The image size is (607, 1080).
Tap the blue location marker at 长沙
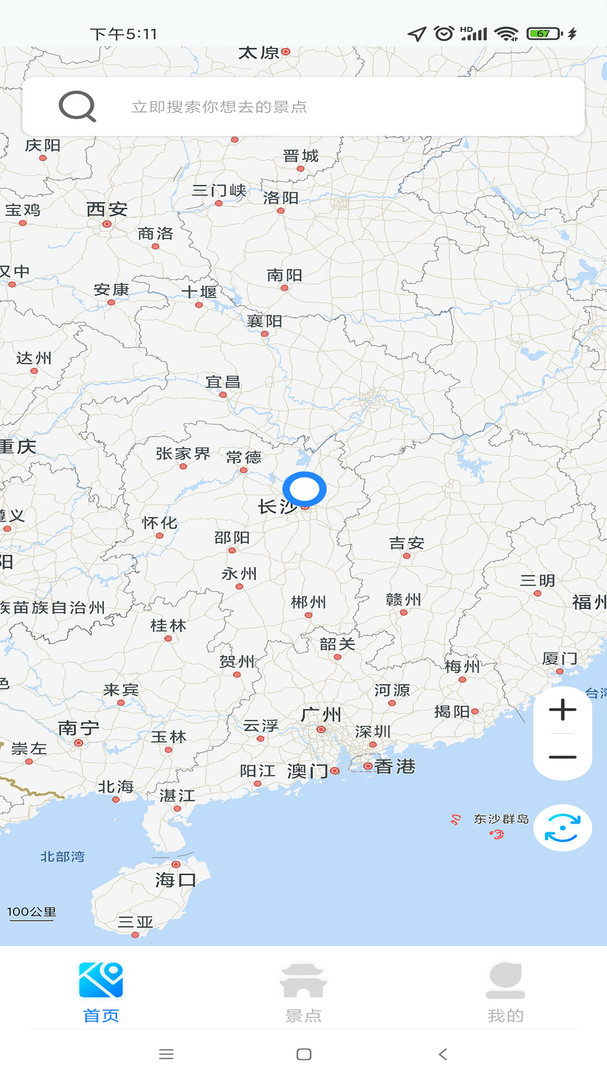[x=305, y=489]
